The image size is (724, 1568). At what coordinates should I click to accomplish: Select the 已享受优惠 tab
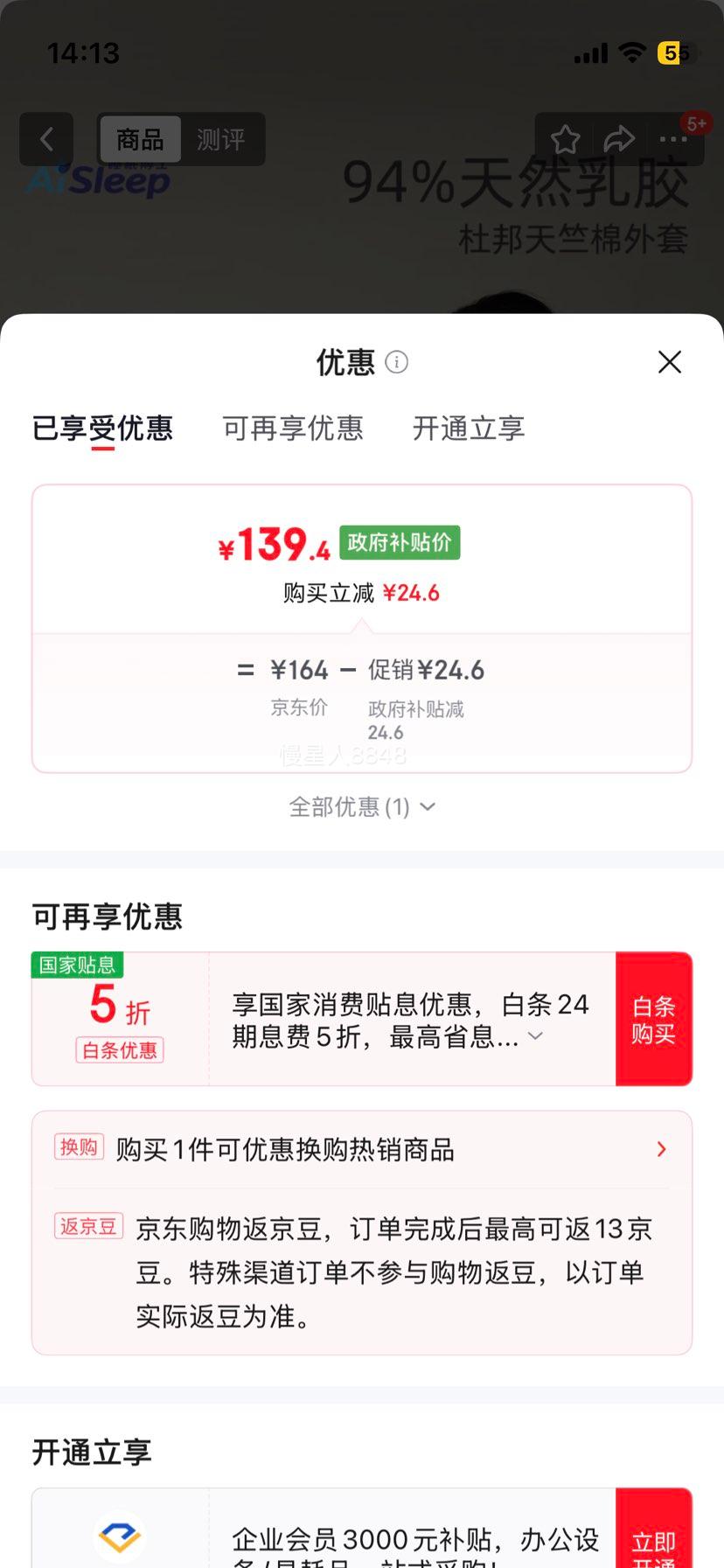point(102,429)
